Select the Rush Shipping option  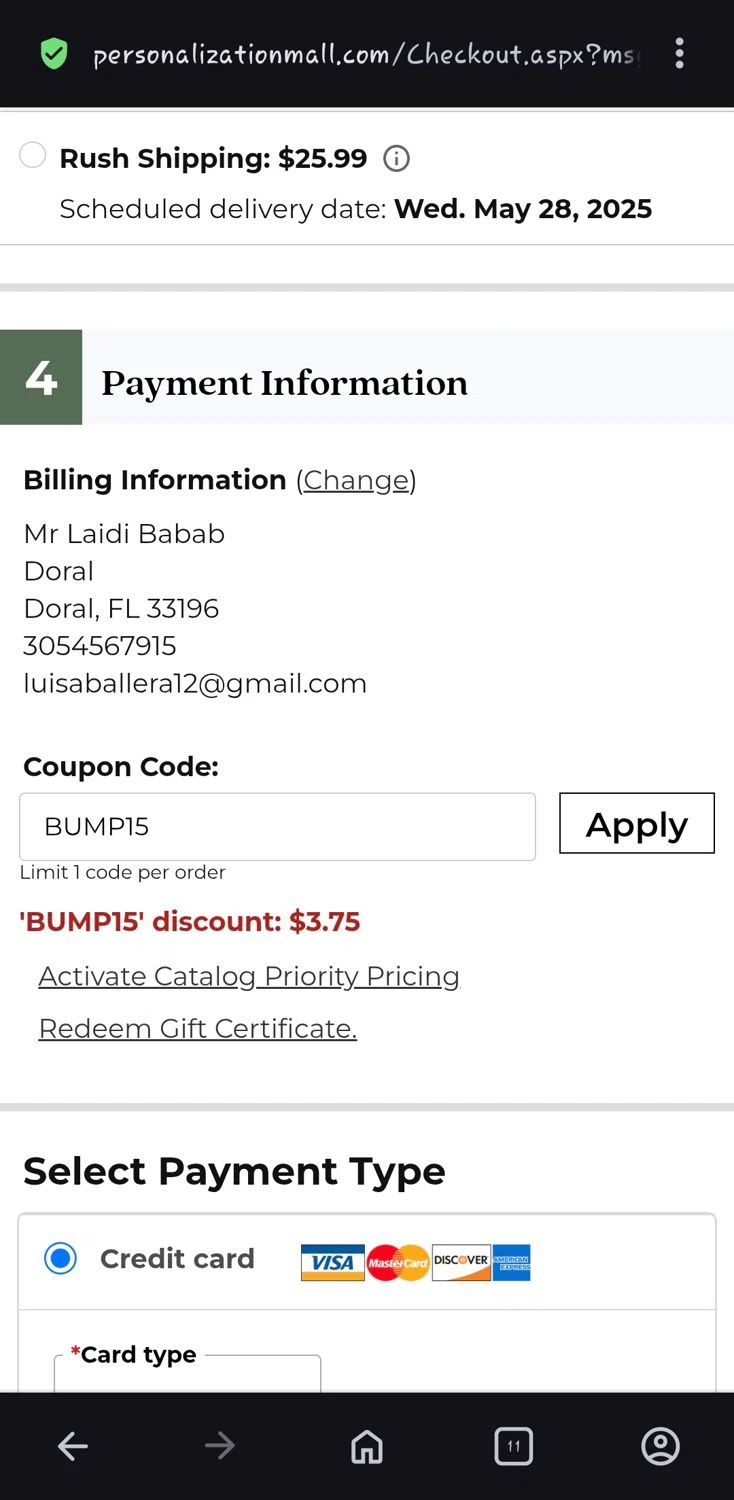click(x=33, y=155)
